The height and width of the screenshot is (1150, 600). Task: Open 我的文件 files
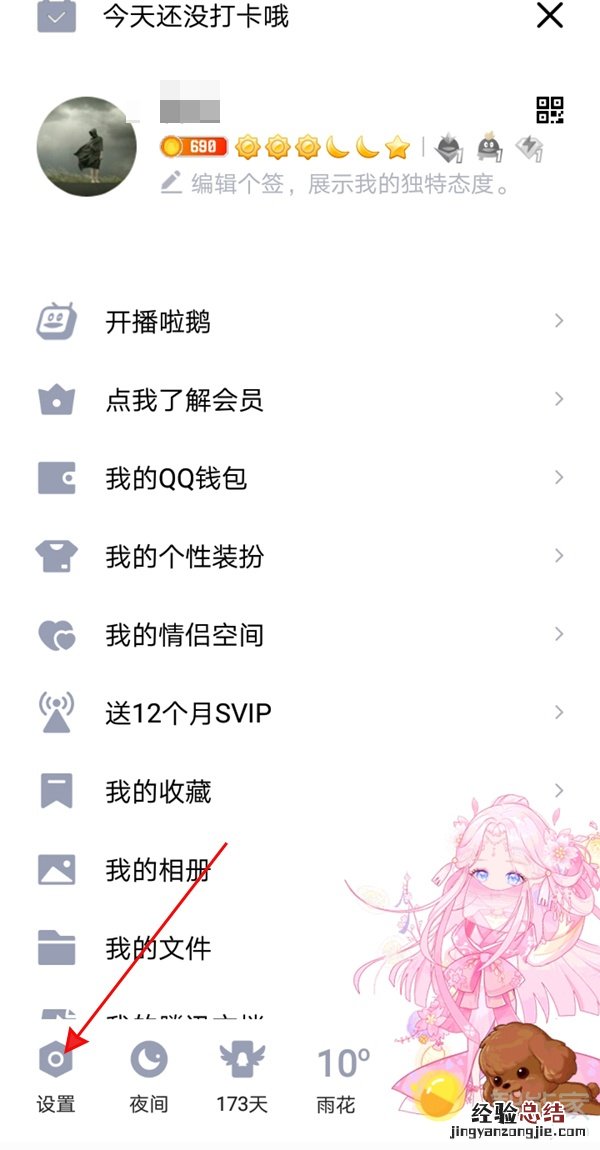158,947
